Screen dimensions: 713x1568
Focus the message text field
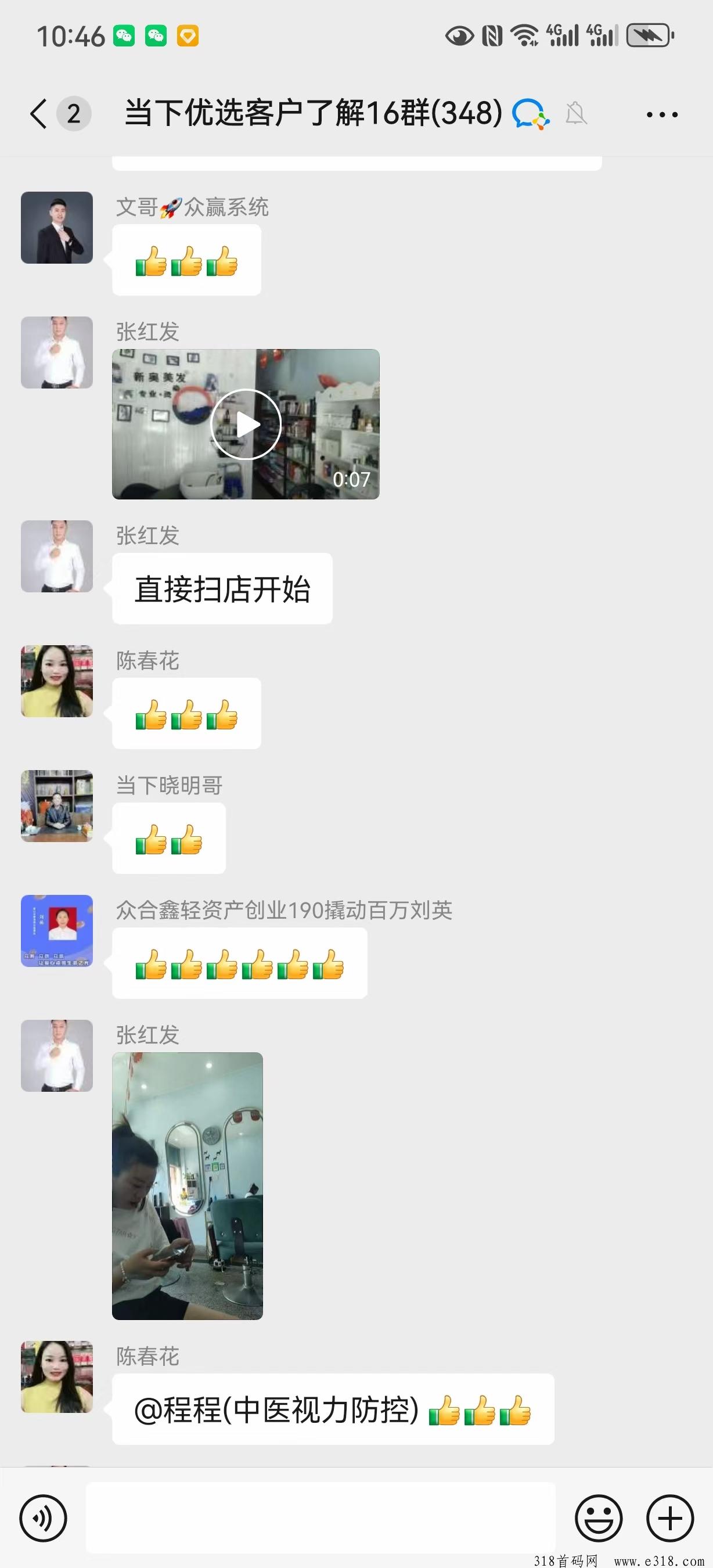coord(320,1518)
